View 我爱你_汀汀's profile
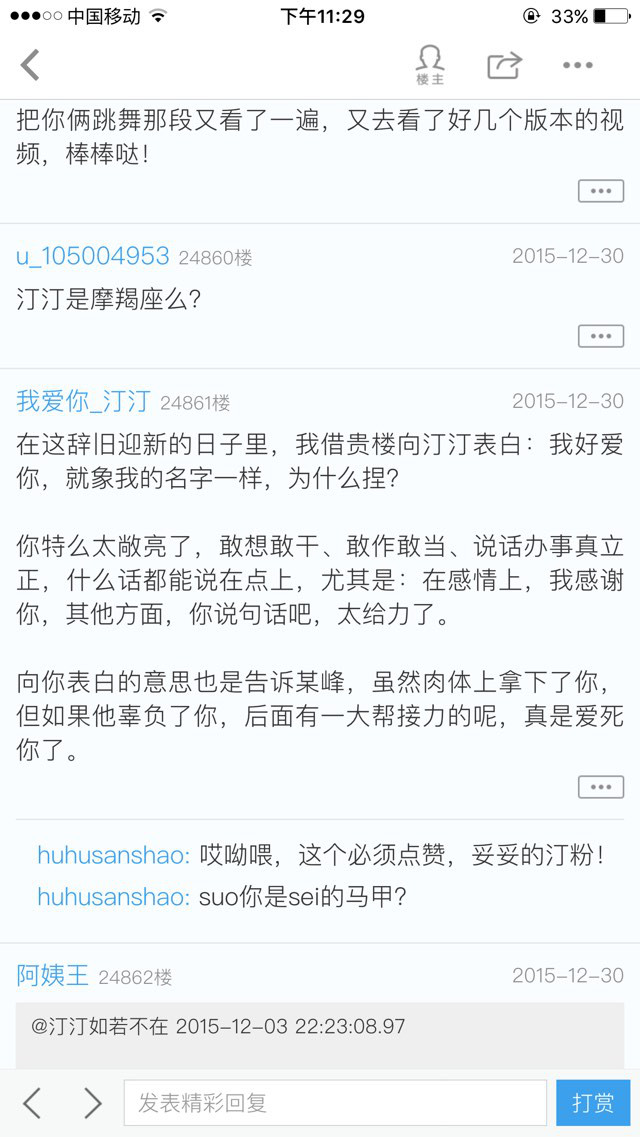The image size is (640, 1137). coord(83,402)
